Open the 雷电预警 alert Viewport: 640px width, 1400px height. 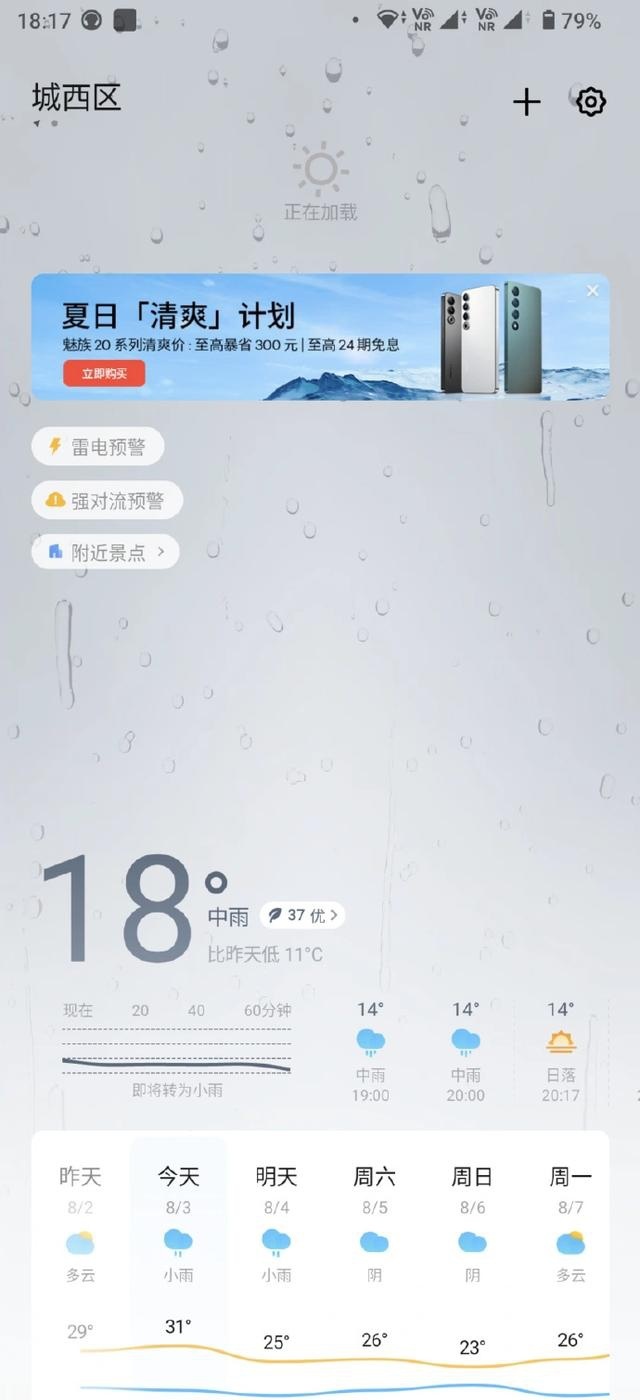(97, 446)
